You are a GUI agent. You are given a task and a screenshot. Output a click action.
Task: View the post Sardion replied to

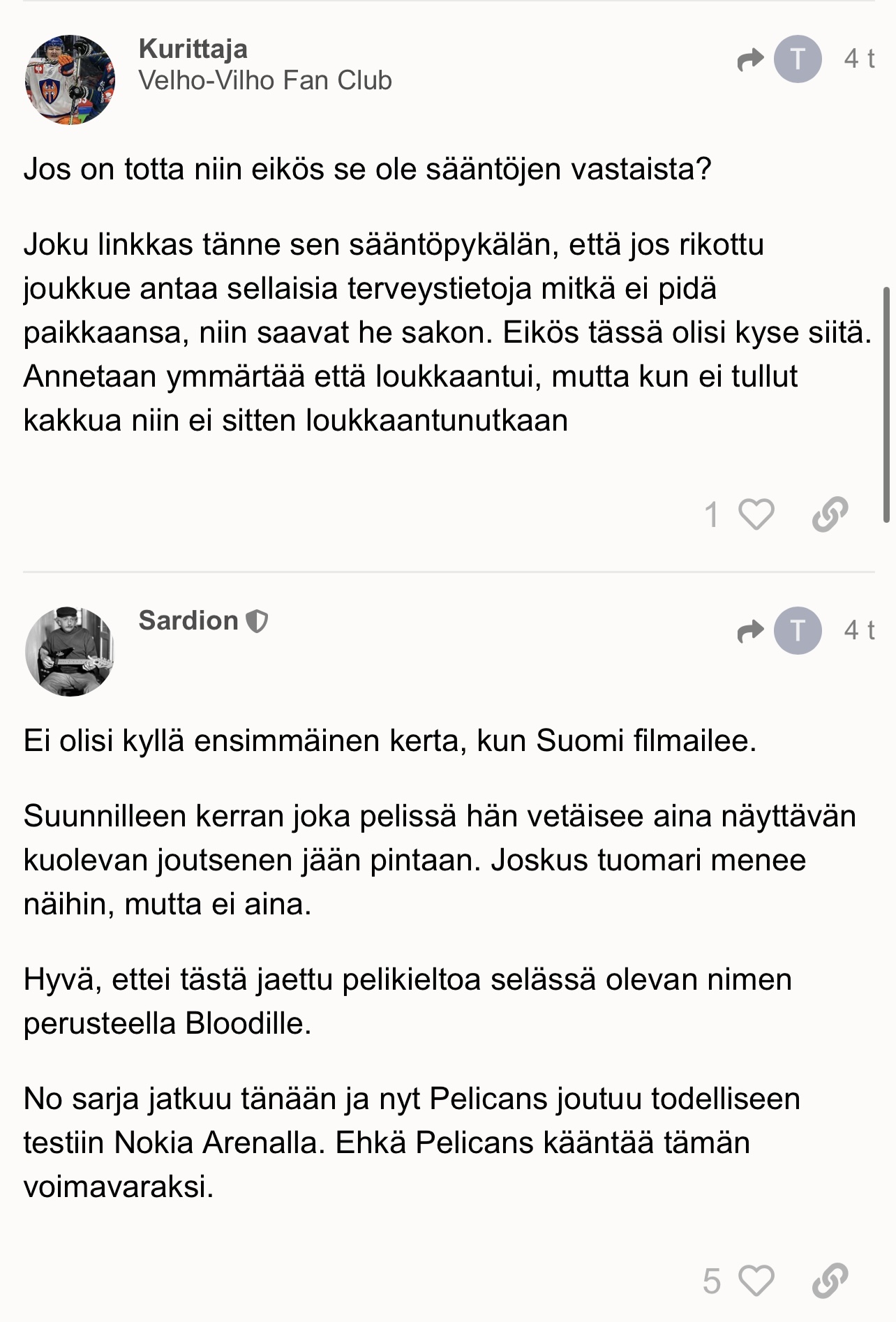point(779,631)
